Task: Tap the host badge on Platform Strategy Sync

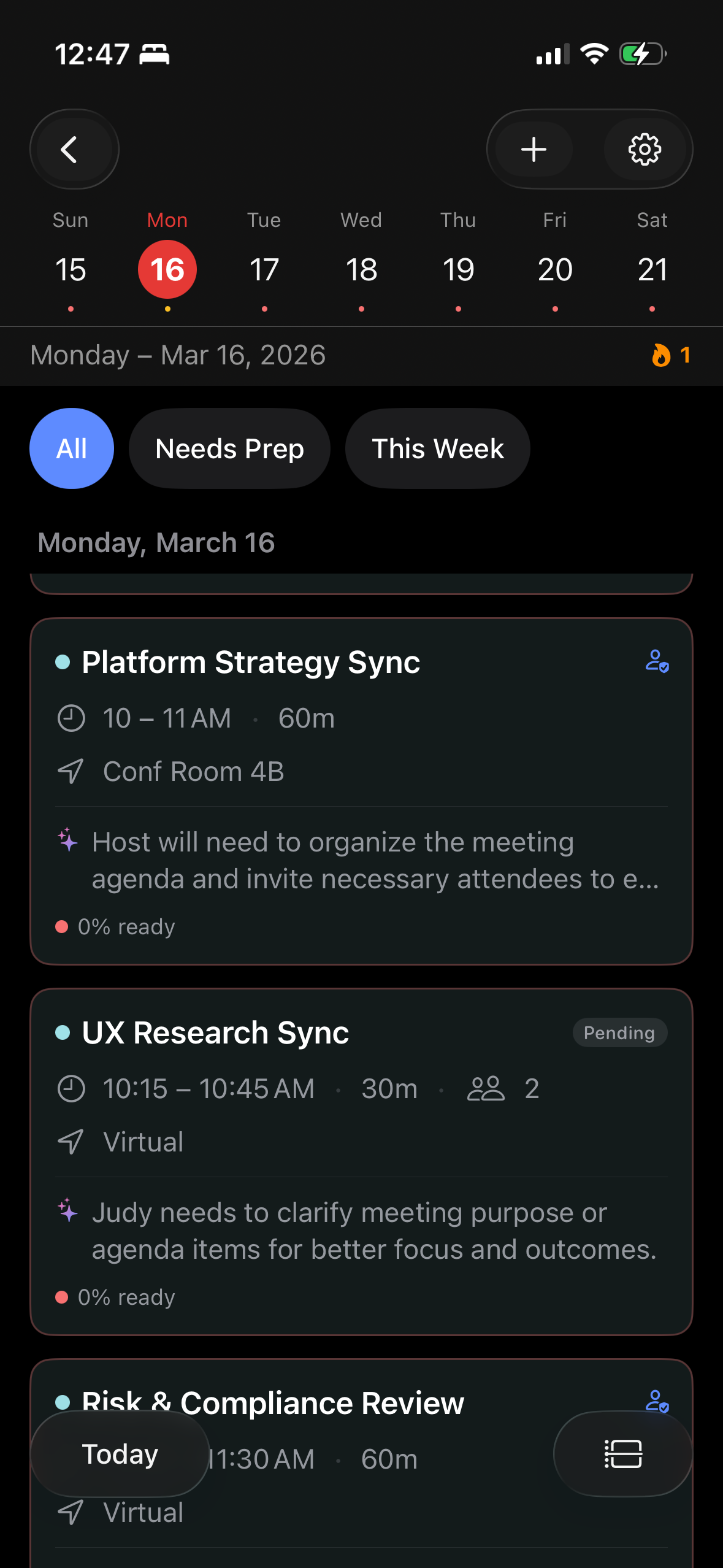Action: [658, 664]
